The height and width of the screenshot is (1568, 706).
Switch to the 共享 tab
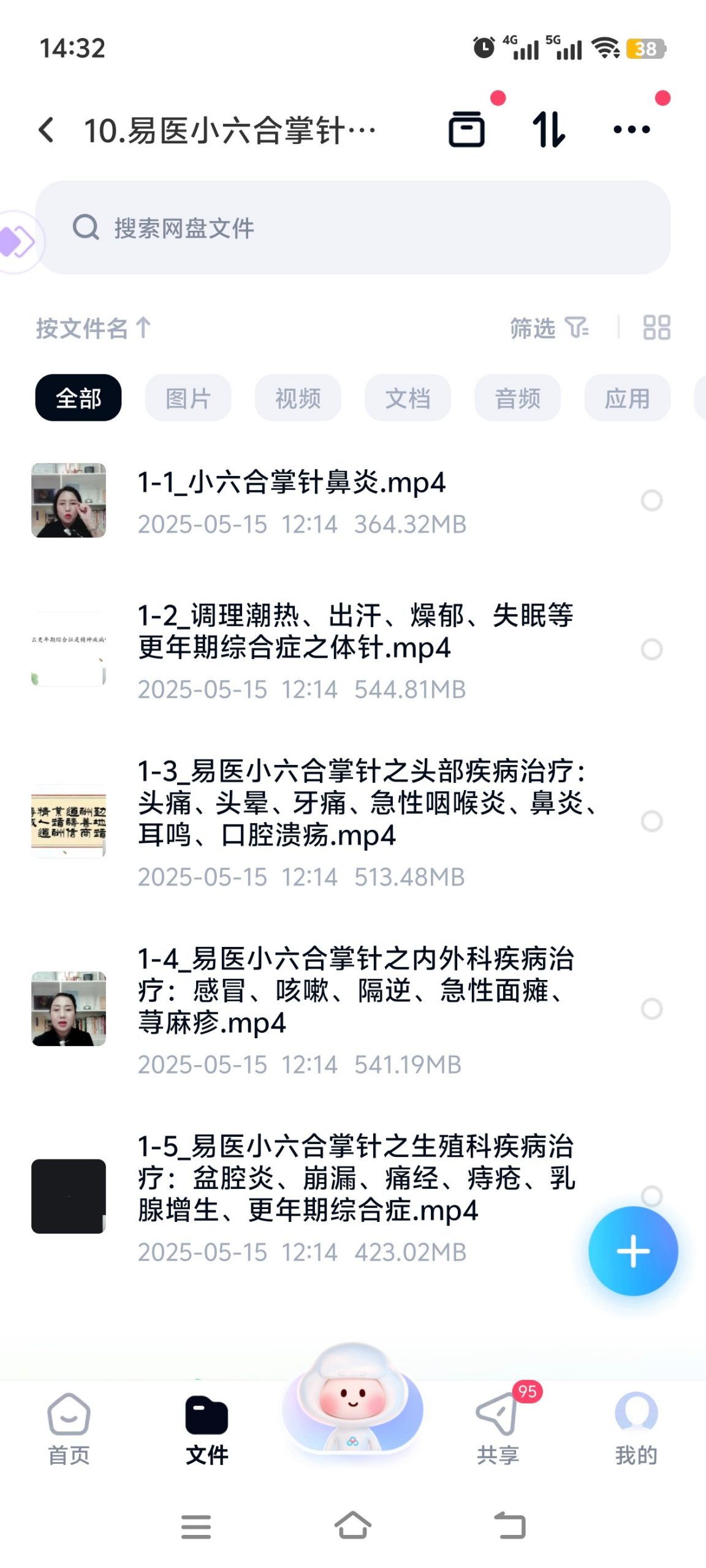click(x=498, y=1428)
